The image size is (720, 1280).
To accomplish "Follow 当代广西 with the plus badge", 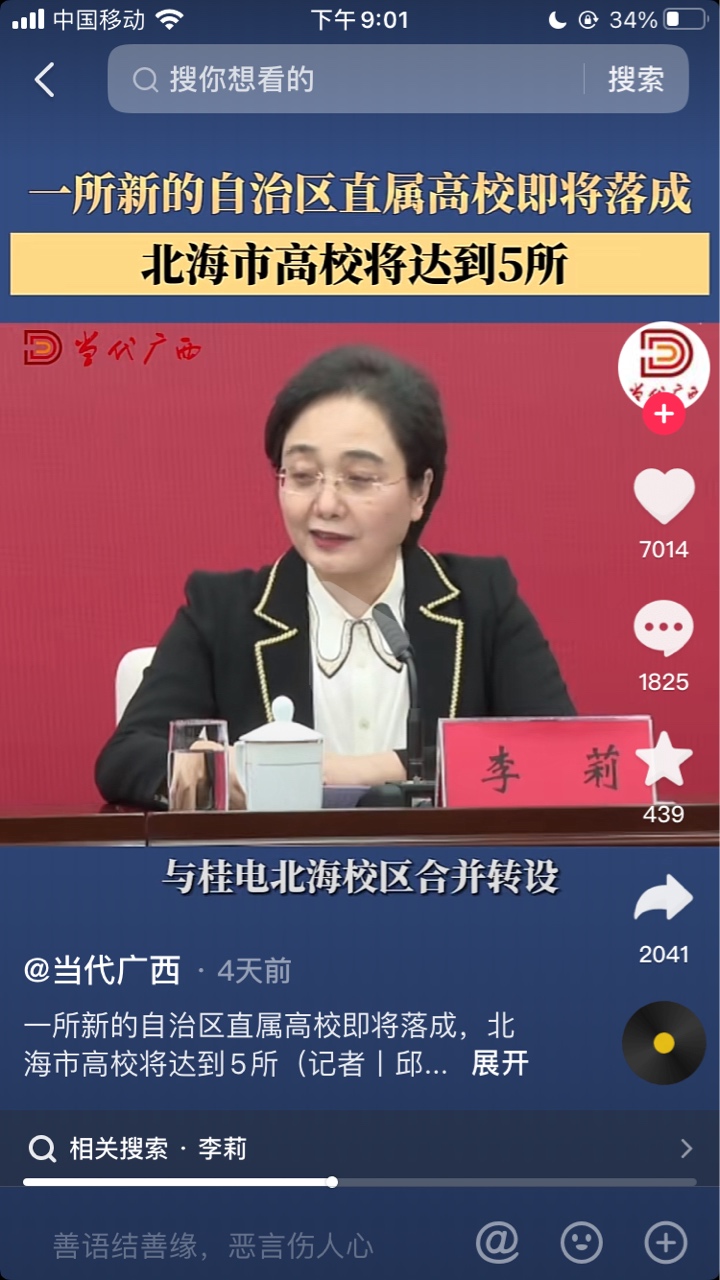I will pos(663,413).
